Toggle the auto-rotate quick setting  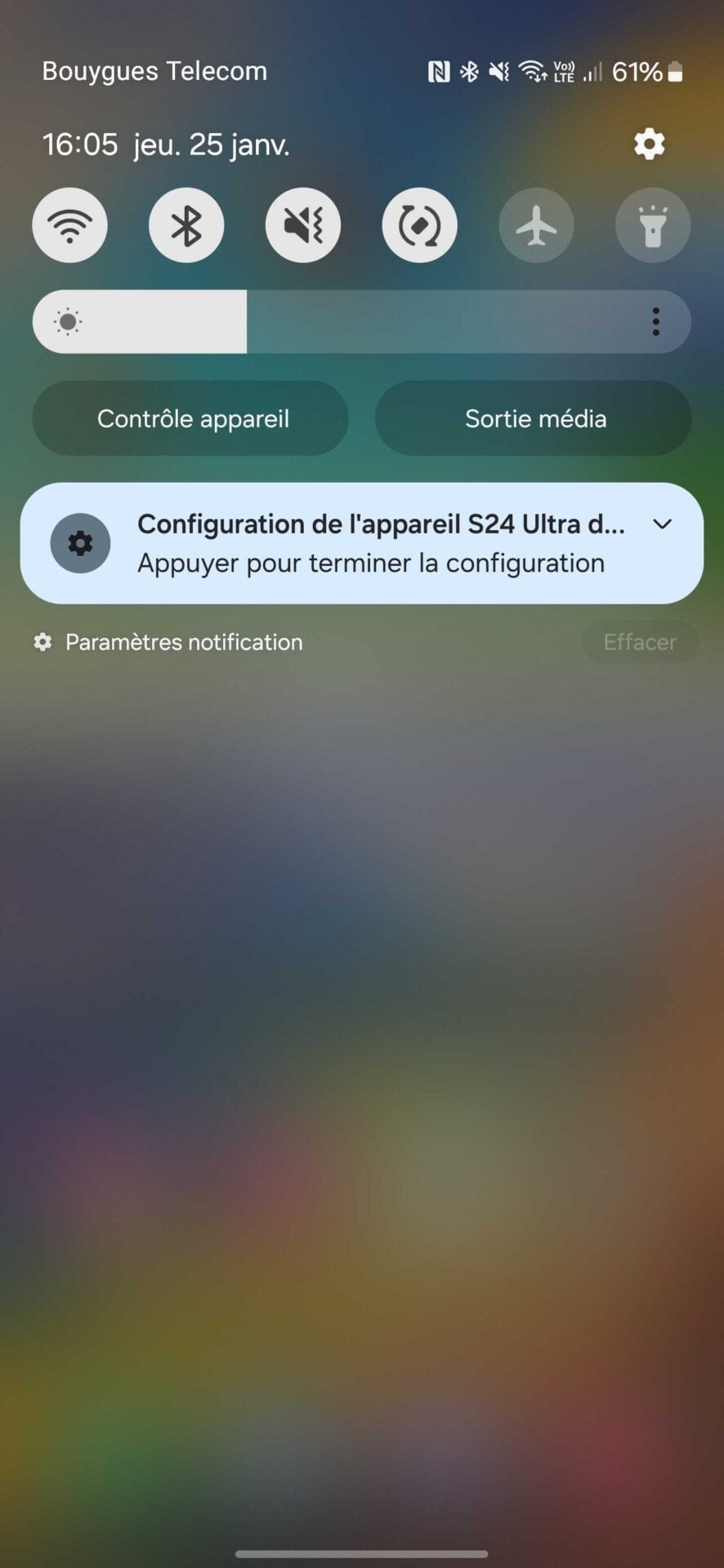pyautogui.click(x=419, y=225)
